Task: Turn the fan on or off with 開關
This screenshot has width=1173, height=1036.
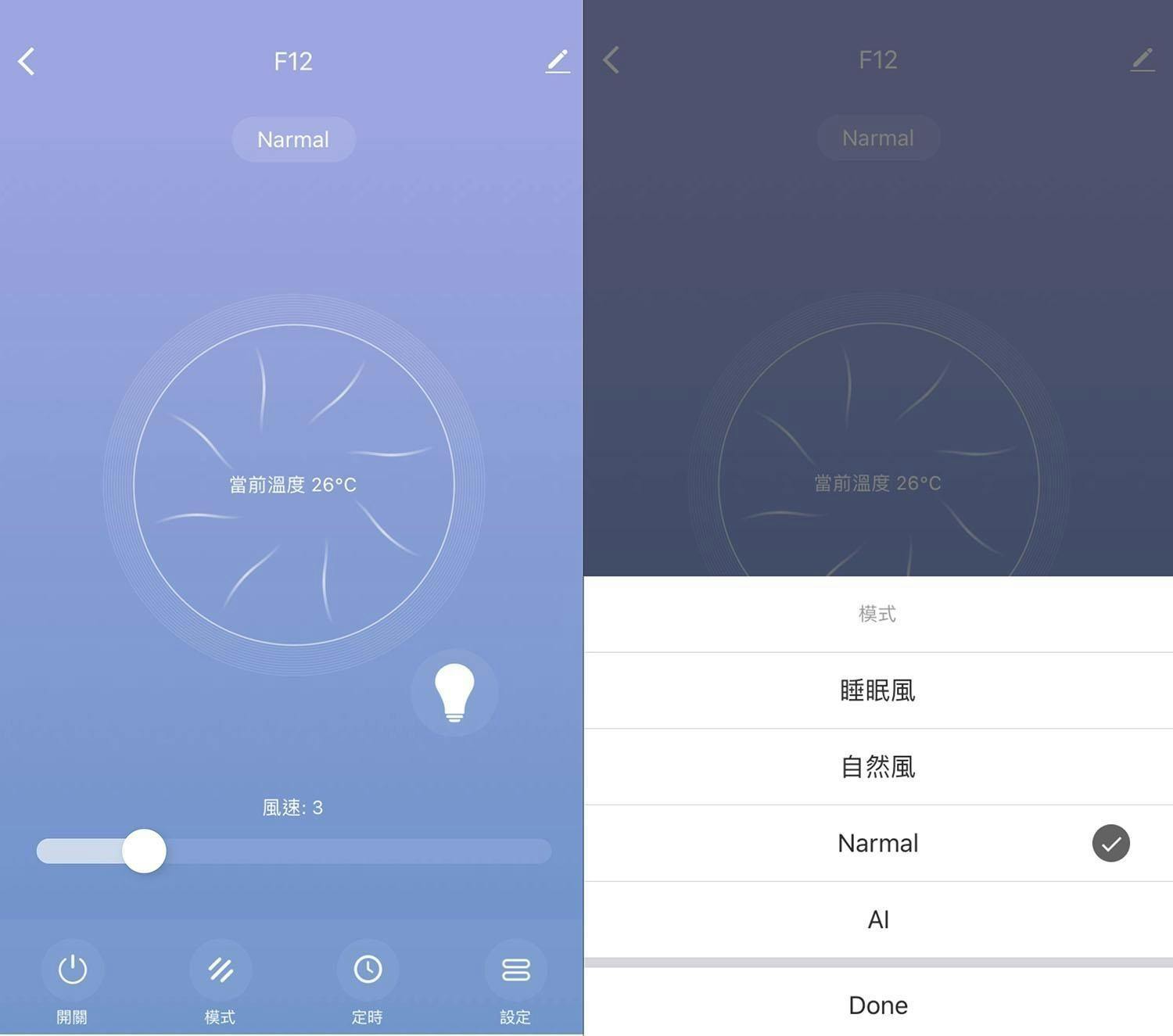Action: (72, 970)
